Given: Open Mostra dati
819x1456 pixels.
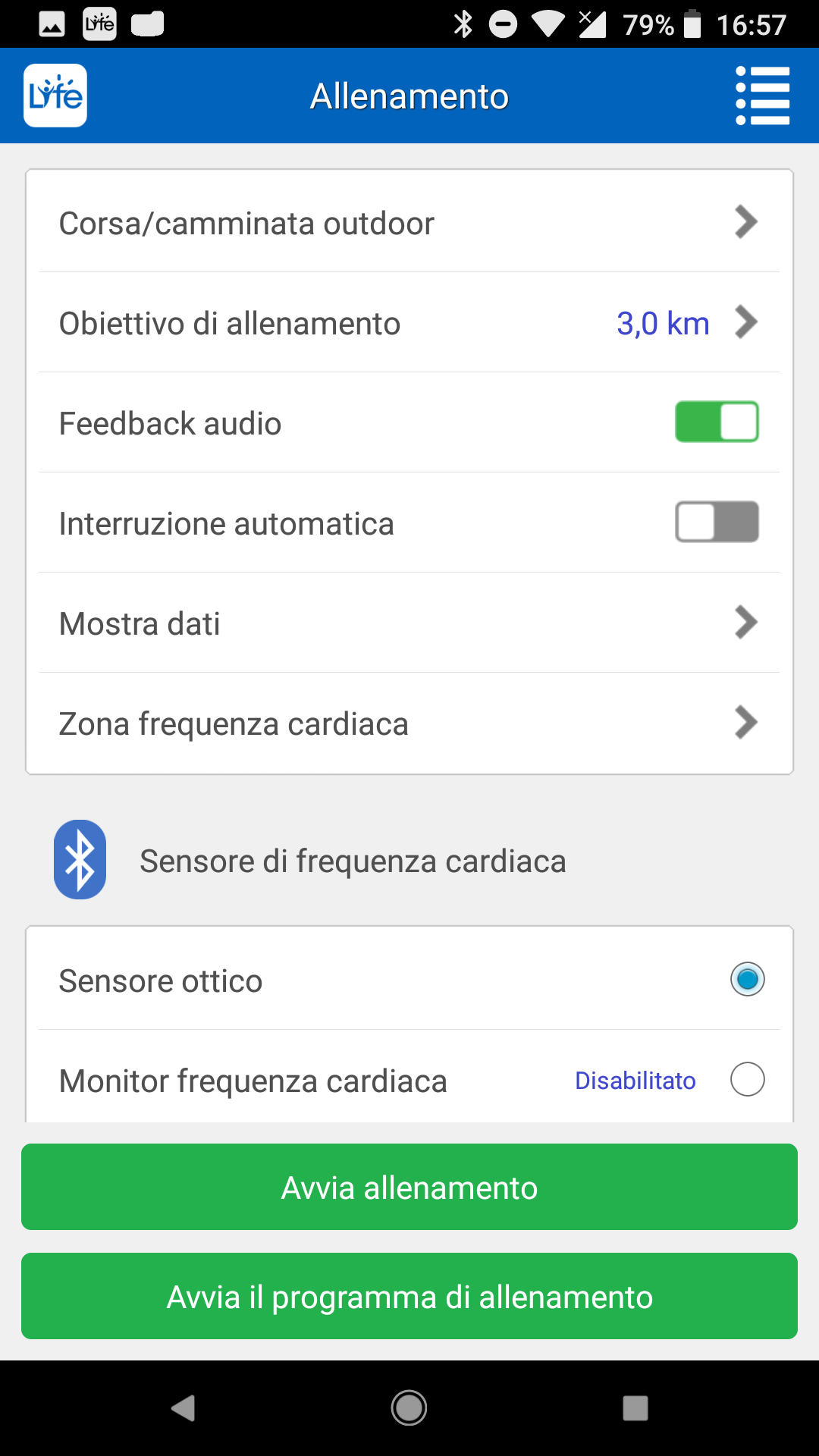Looking at the screenshot, I should click(x=409, y=623).
